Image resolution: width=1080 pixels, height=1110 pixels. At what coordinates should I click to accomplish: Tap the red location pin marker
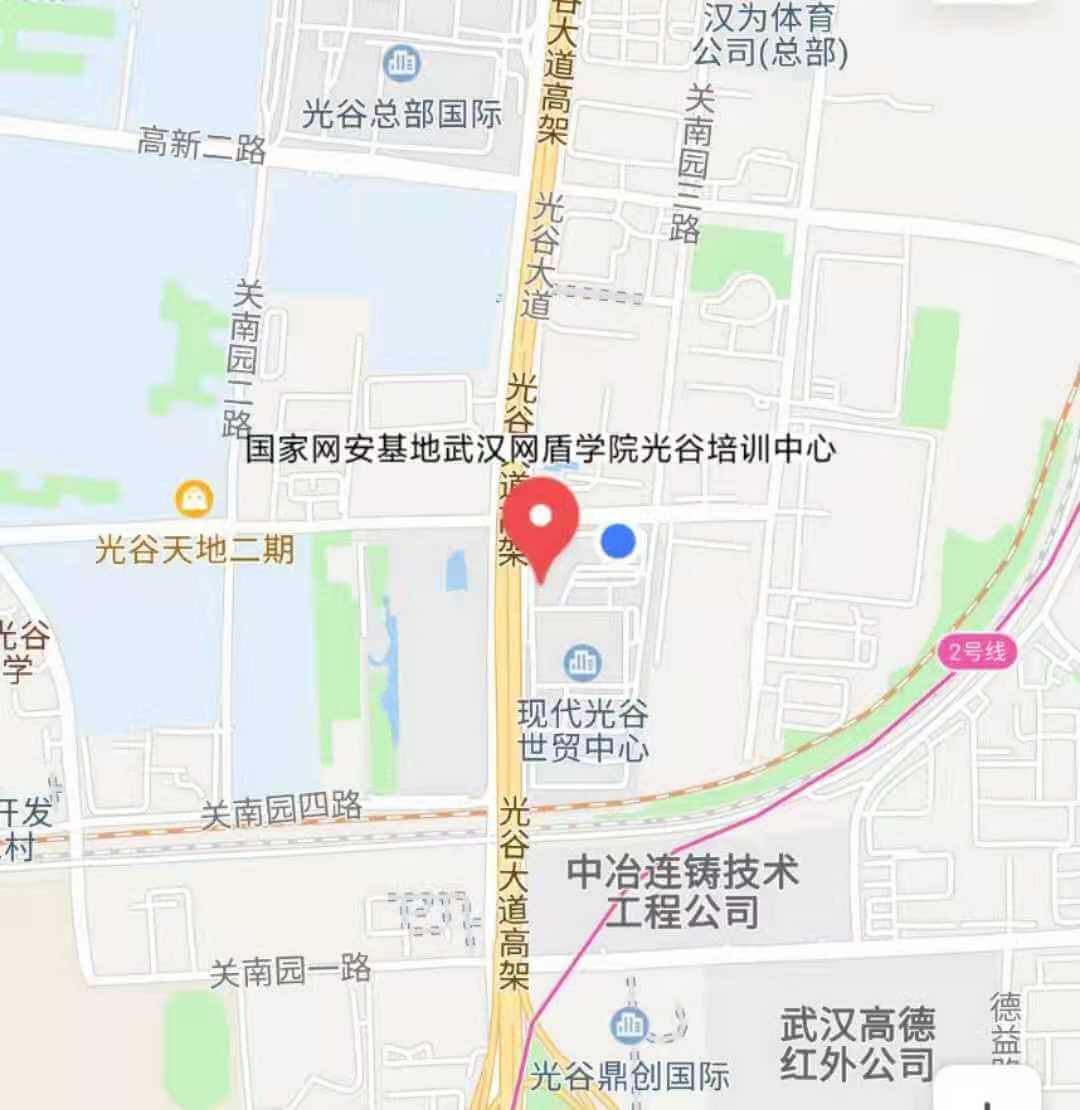pos(541,524)
